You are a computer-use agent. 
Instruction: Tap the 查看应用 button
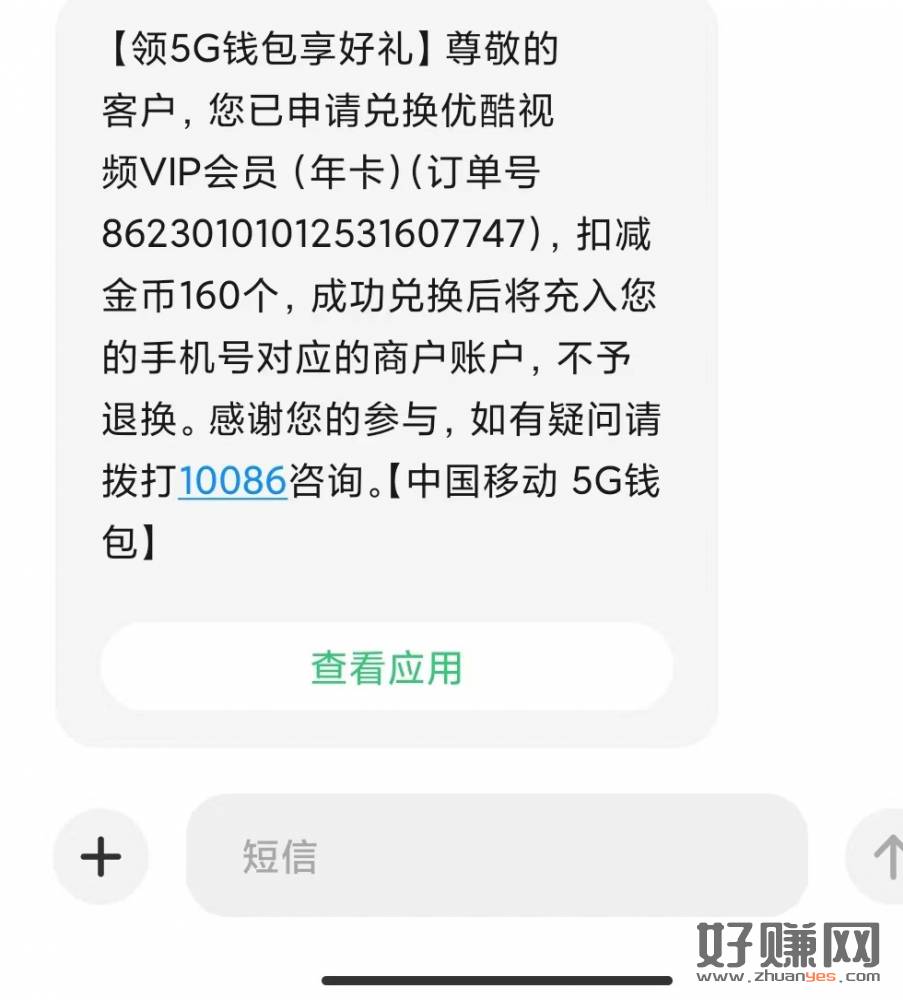pyautogui.click(x=386, y=668)
